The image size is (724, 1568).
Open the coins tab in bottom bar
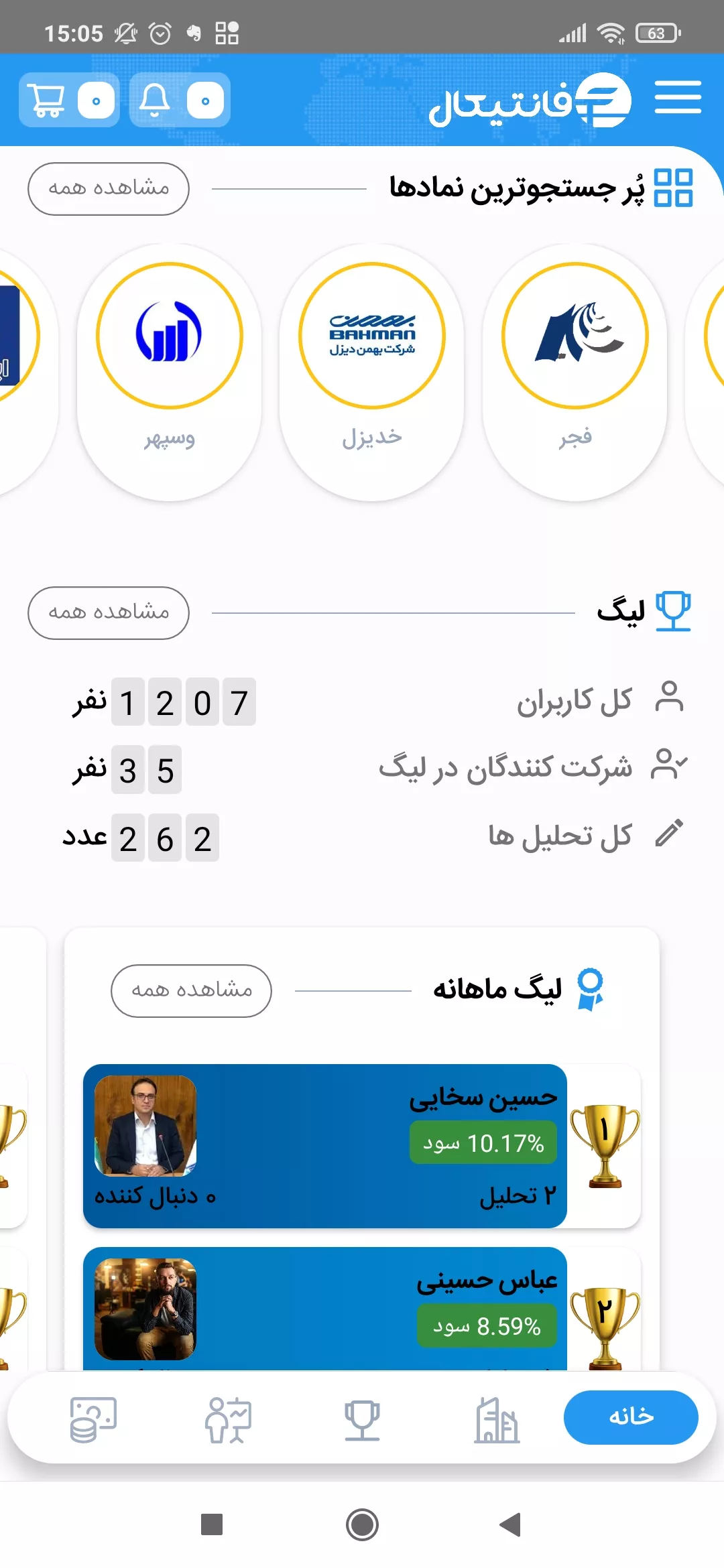tap(93, 1419)
